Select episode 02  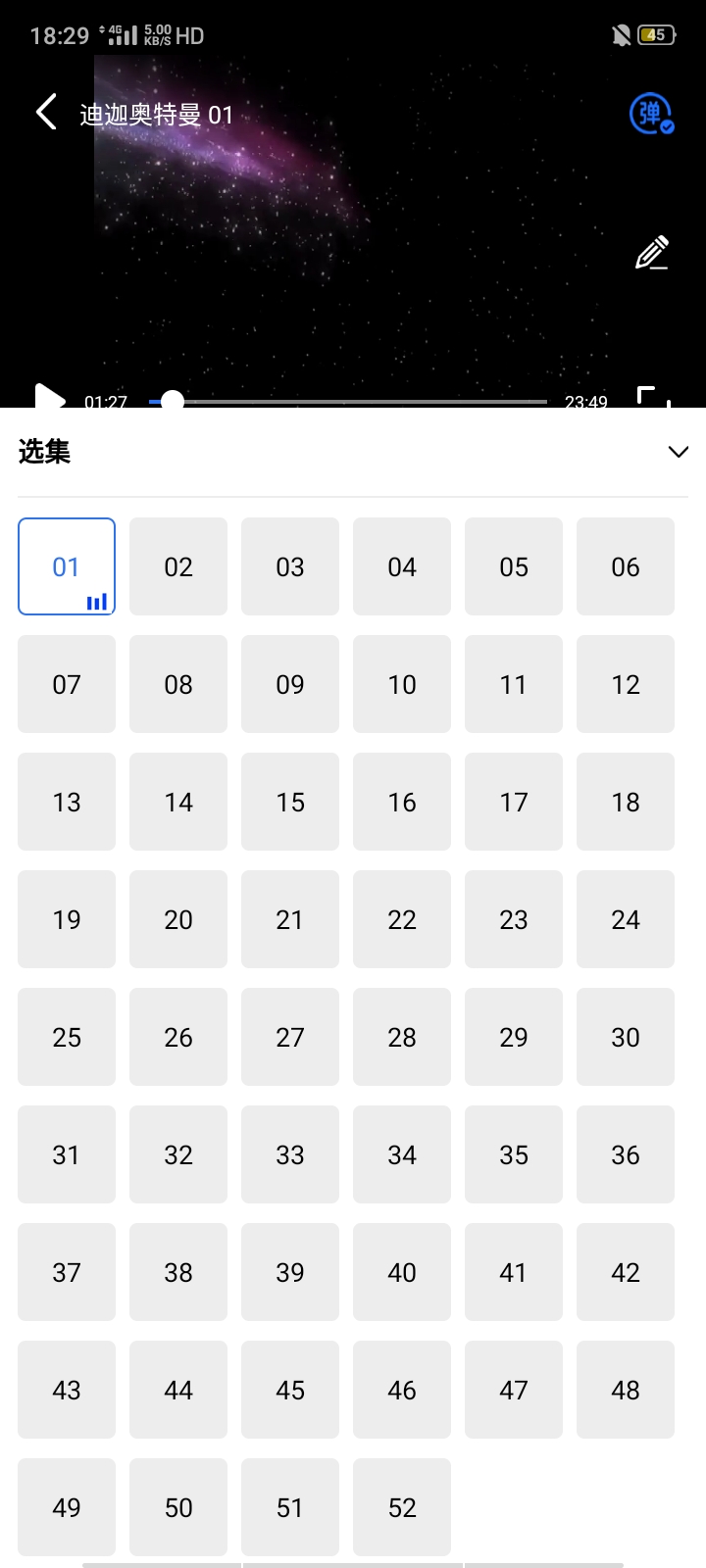pyautogui.click(x=178, y=566)
